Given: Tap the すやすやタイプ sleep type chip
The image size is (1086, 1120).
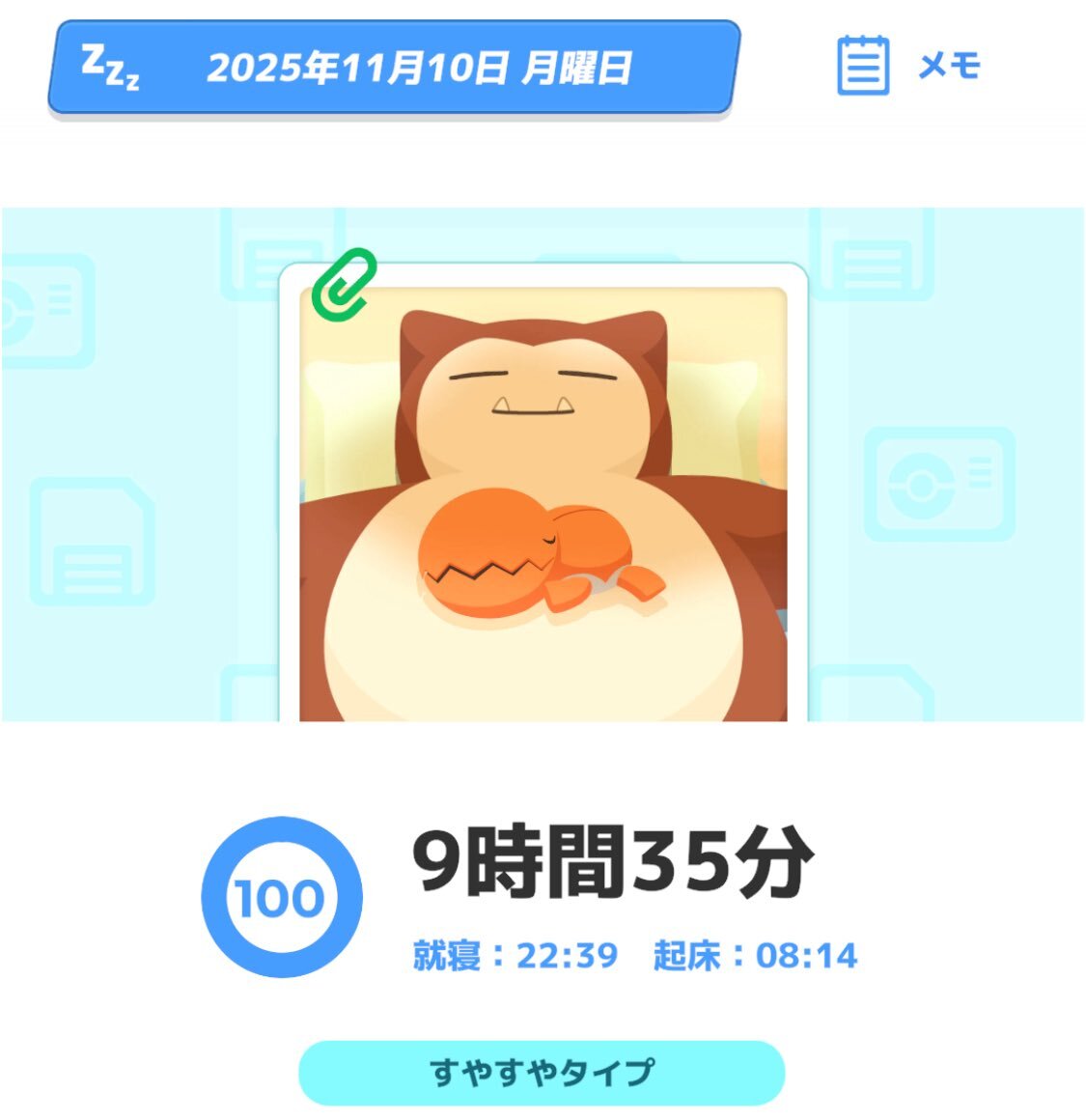Looking at the screenshot, I should 542,1072.
